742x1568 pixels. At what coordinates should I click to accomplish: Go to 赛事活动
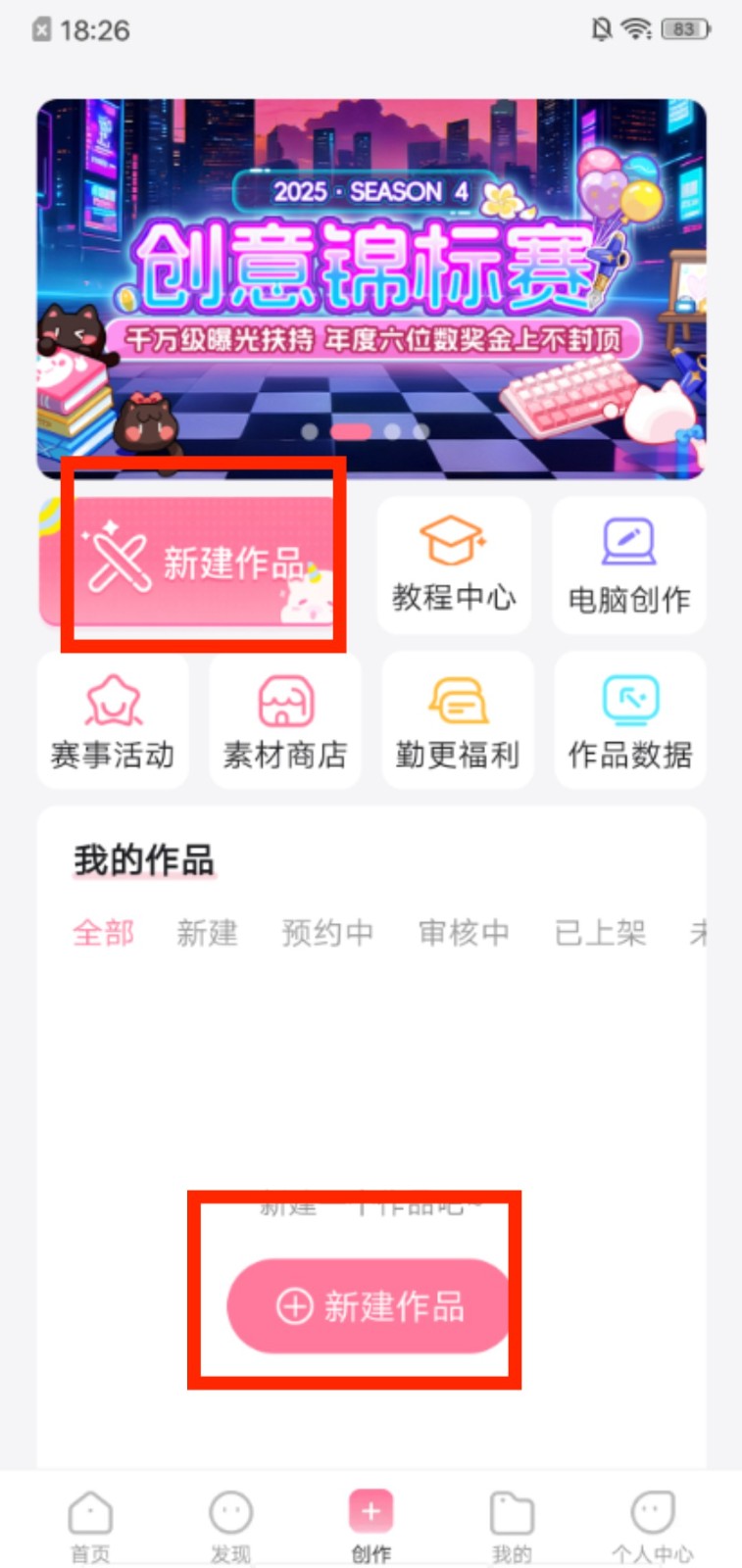tap(113, 720)
